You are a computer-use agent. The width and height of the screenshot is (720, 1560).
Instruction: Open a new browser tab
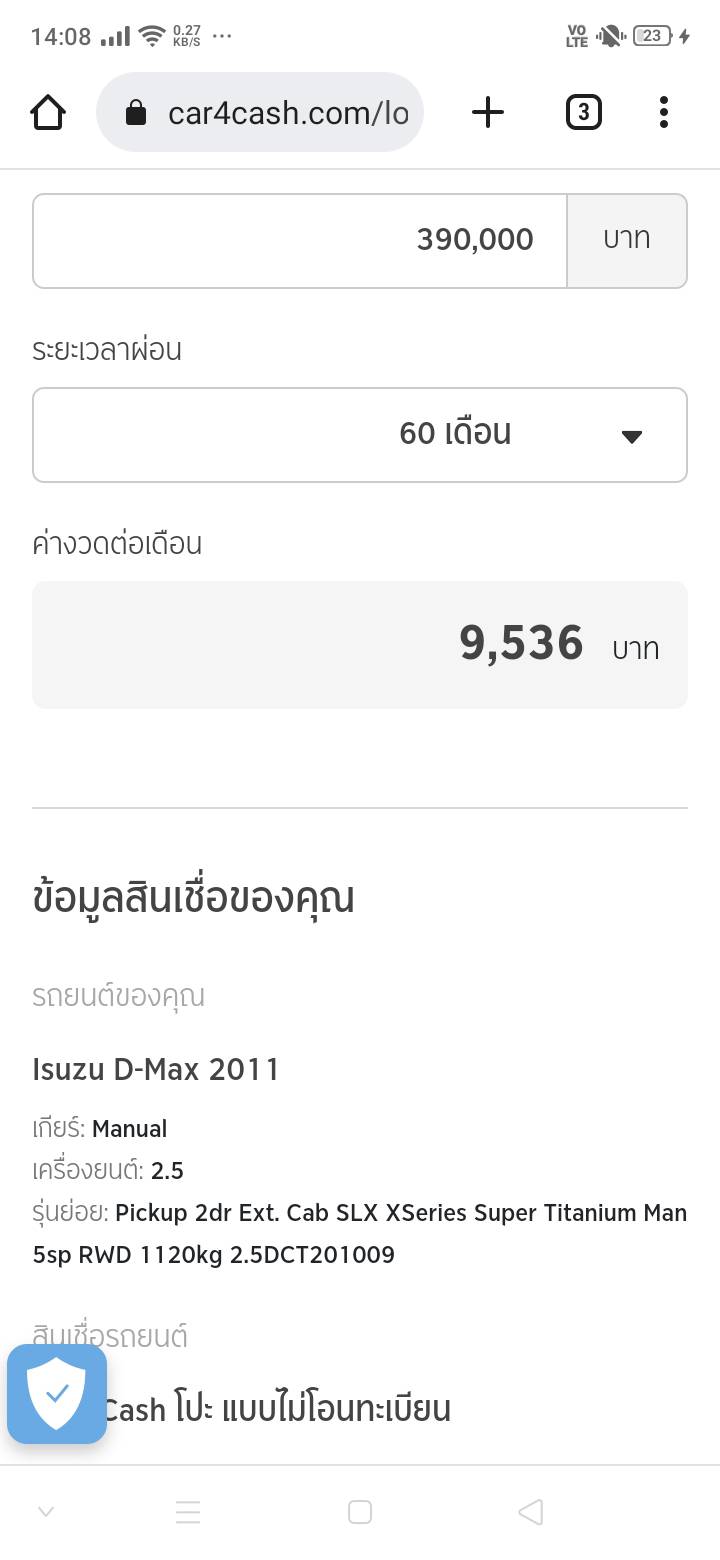[x=487, y=112]
